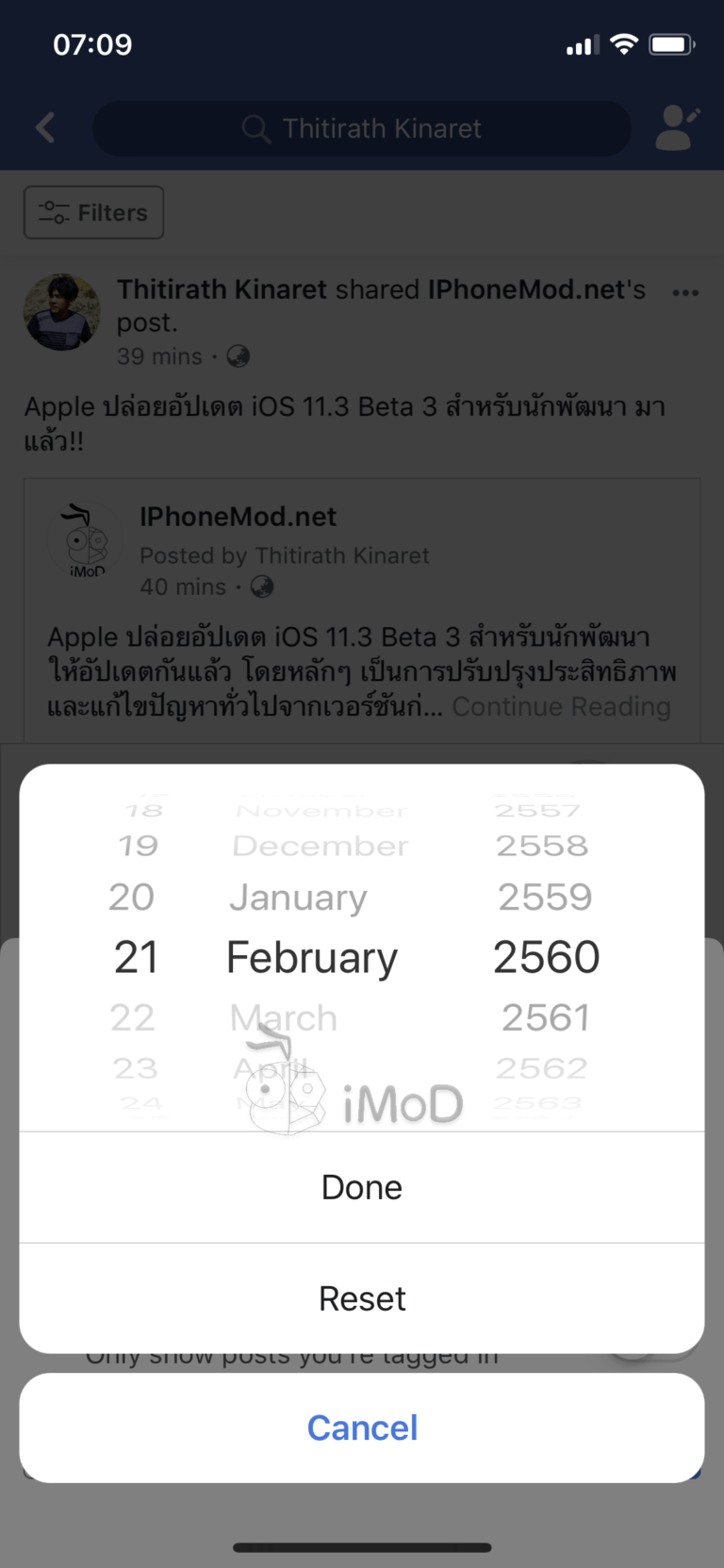Open the add friend icon beside search bar
Image resolution: width=724 pixels, height=1568 pixels.
[x=675, y=127]
